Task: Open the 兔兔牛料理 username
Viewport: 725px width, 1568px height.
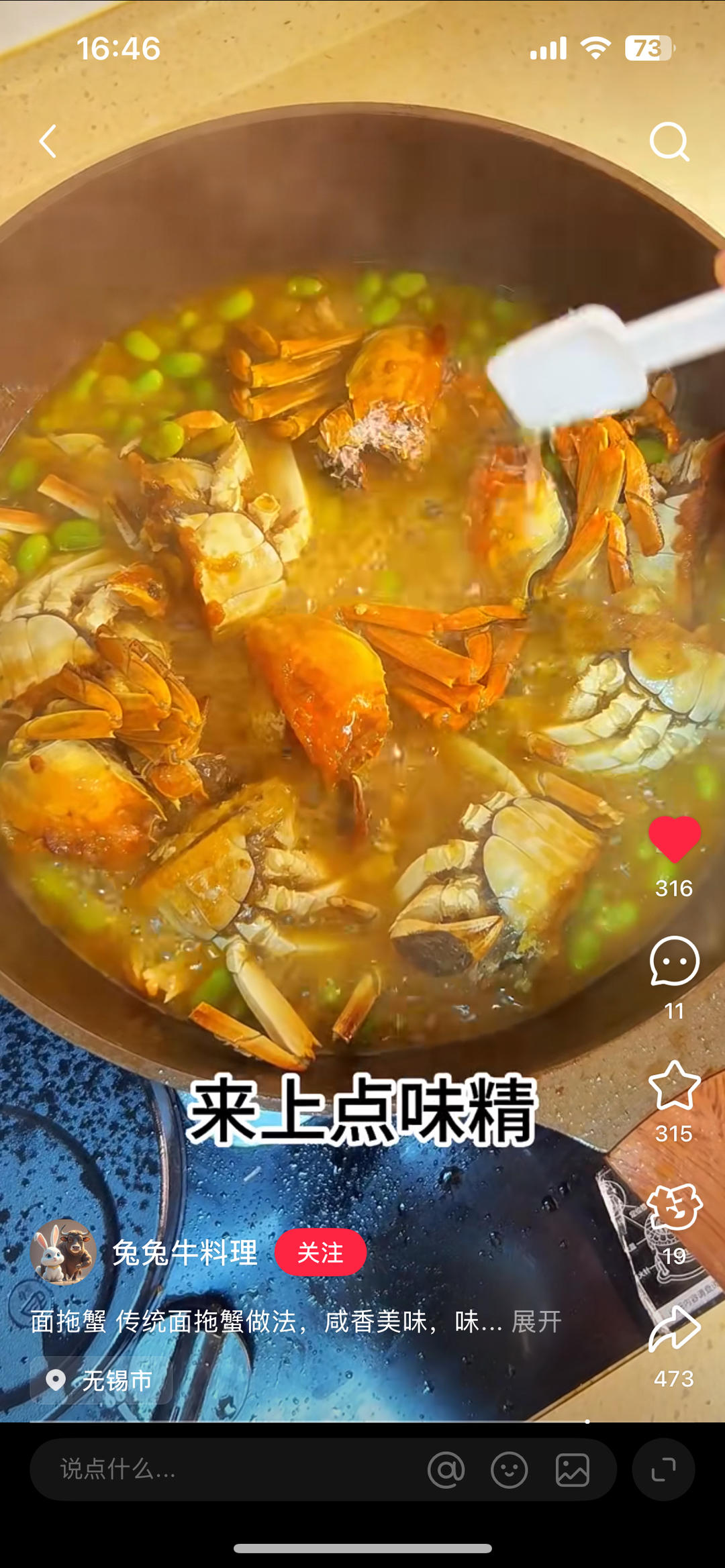Action: point(185,1253)
